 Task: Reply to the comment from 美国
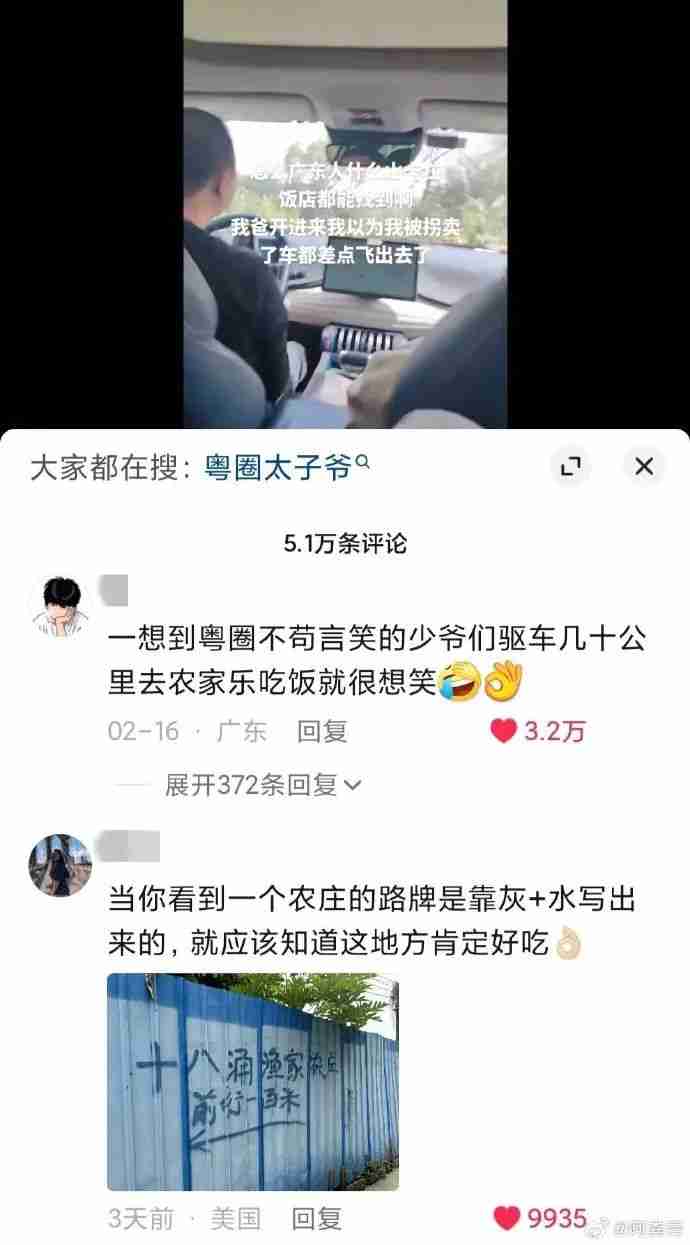(316, 1218)
